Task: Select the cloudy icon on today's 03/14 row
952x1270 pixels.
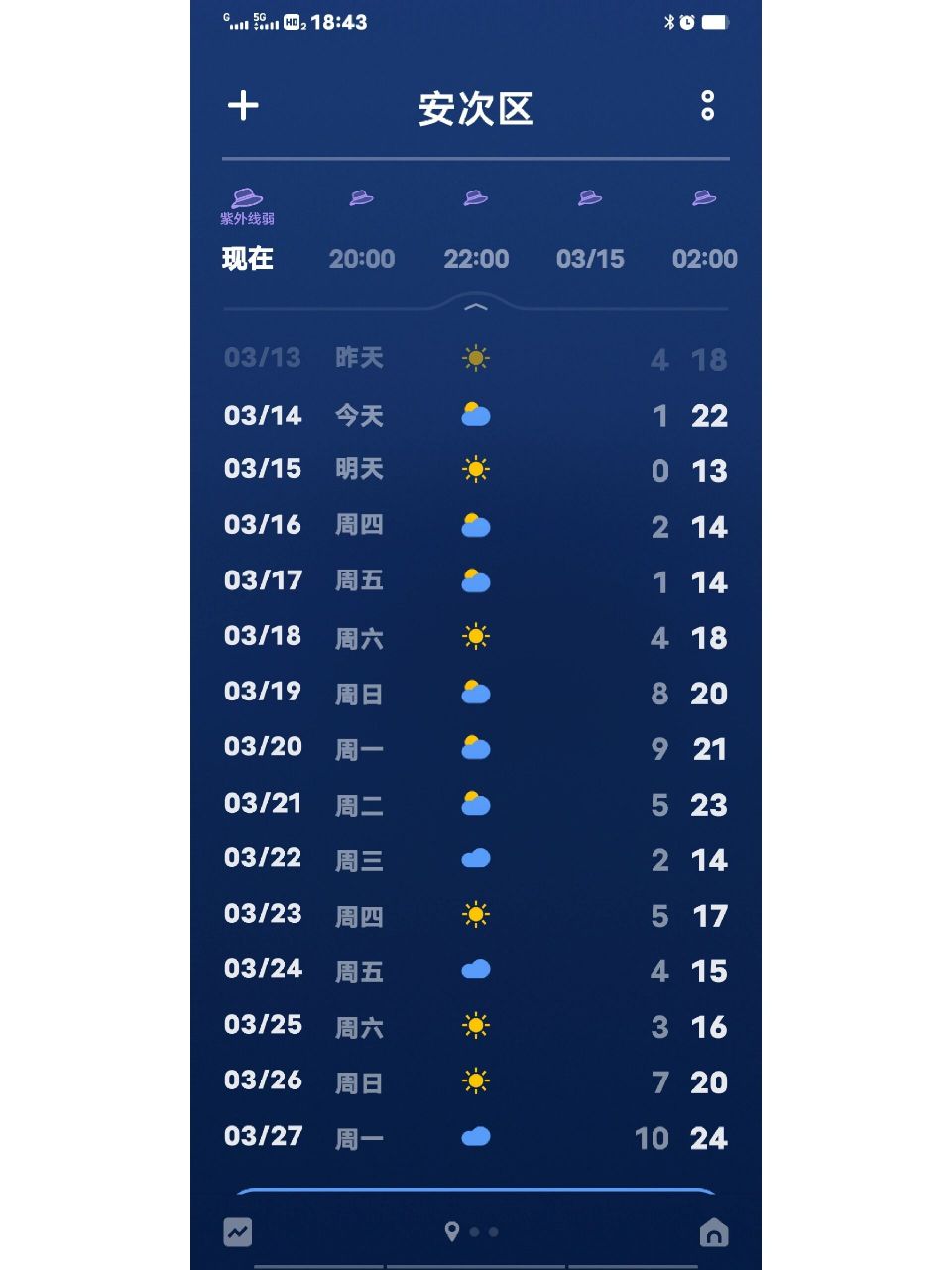Action: click(476, 415)
